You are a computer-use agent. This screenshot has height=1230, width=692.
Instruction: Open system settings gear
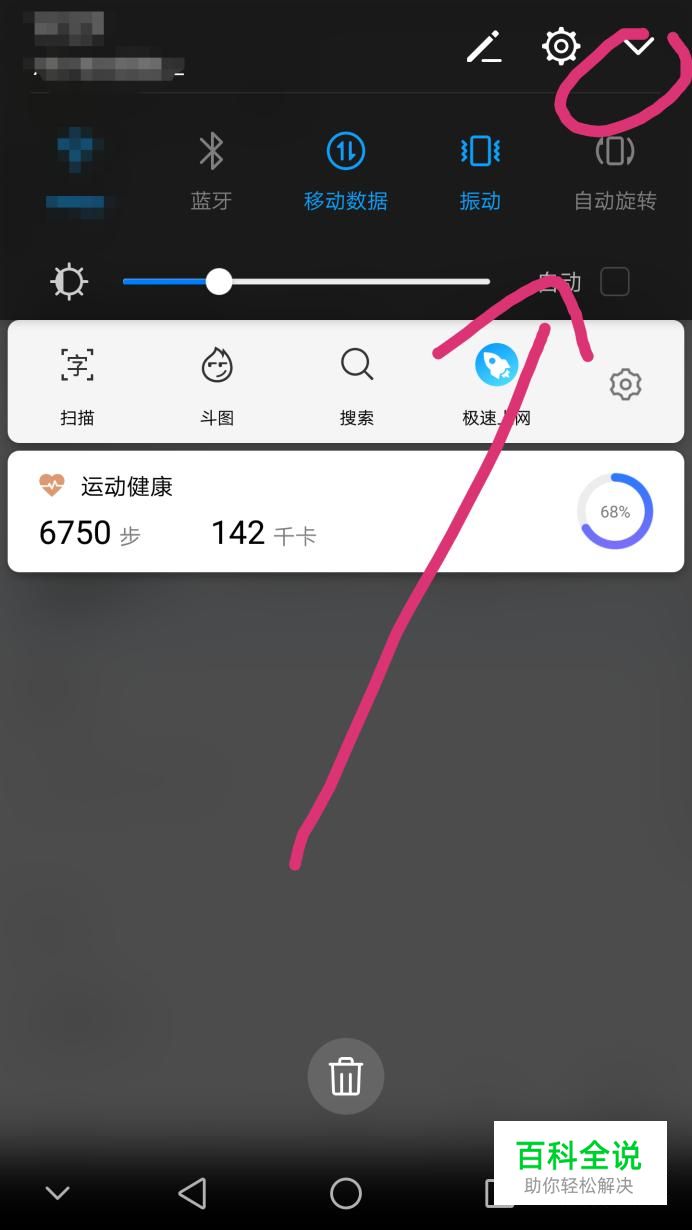[561, 46]
